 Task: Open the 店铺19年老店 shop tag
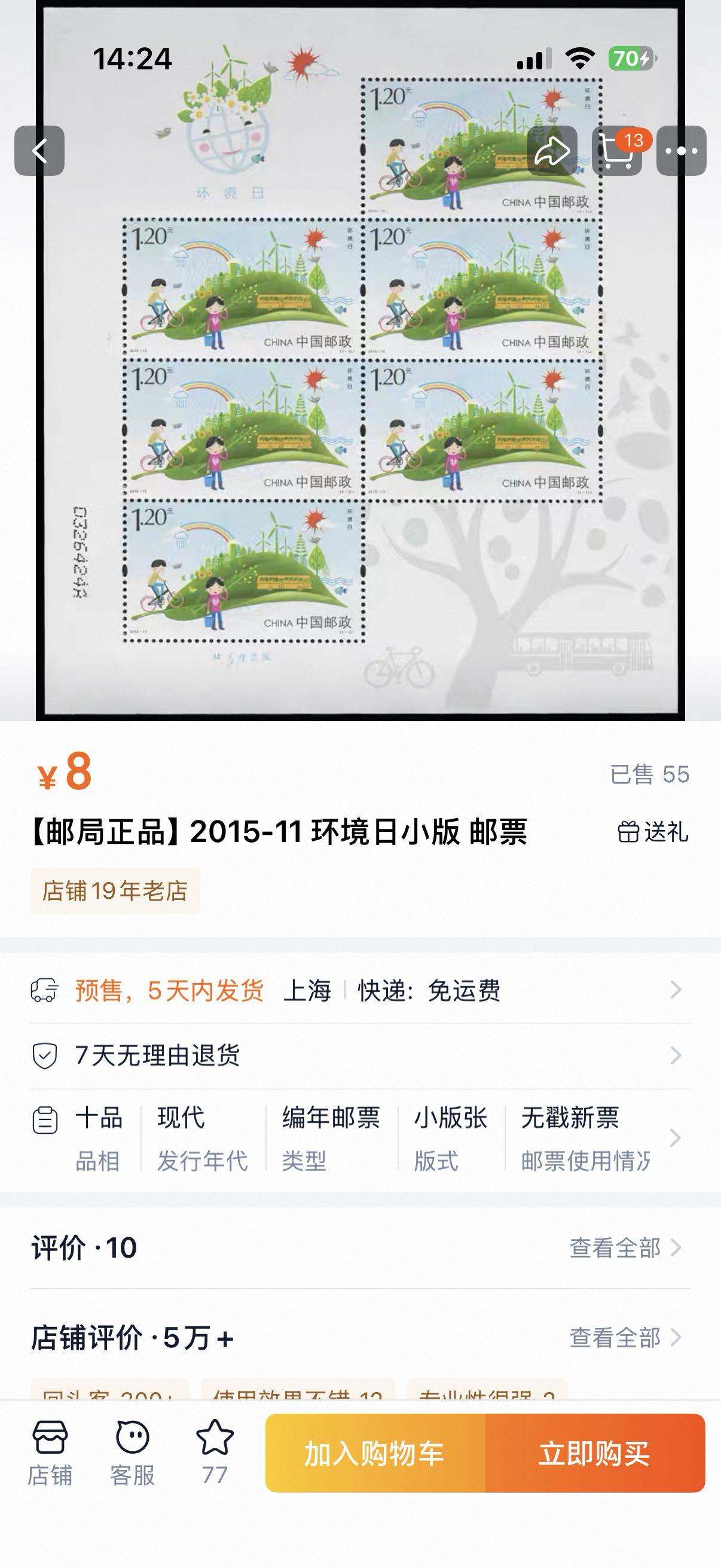point(115,890)
